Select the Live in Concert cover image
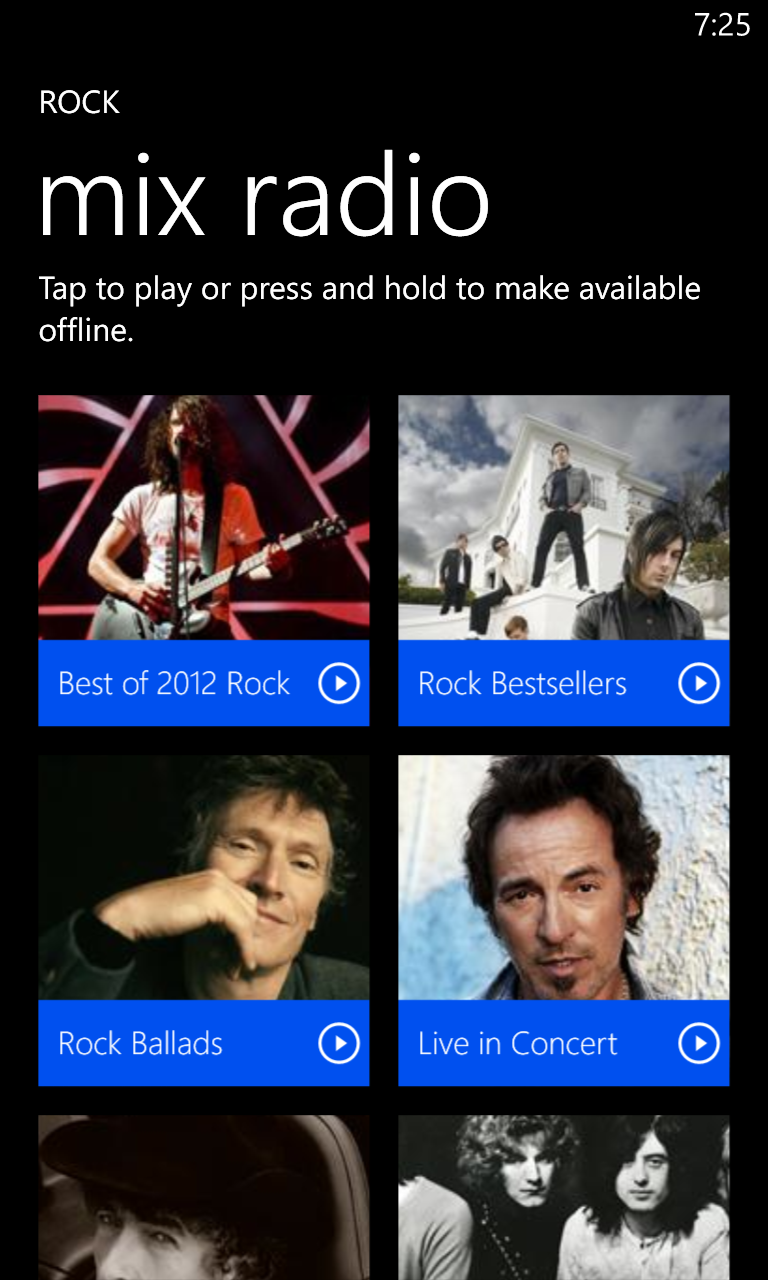This screenshot has width=768, height=1280. point(564,877)
